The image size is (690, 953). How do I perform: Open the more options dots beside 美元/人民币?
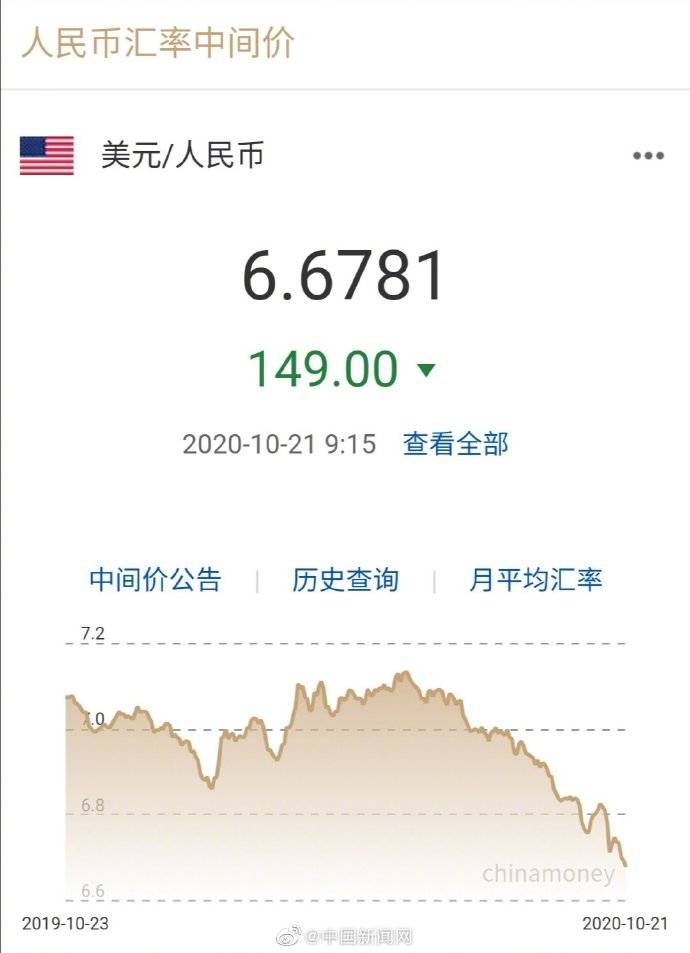point(648,156)
